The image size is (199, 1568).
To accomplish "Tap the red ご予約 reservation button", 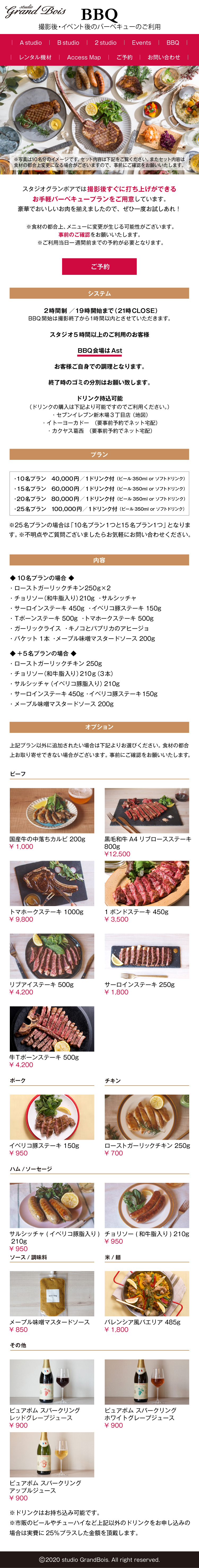I will tap(99, 267).
